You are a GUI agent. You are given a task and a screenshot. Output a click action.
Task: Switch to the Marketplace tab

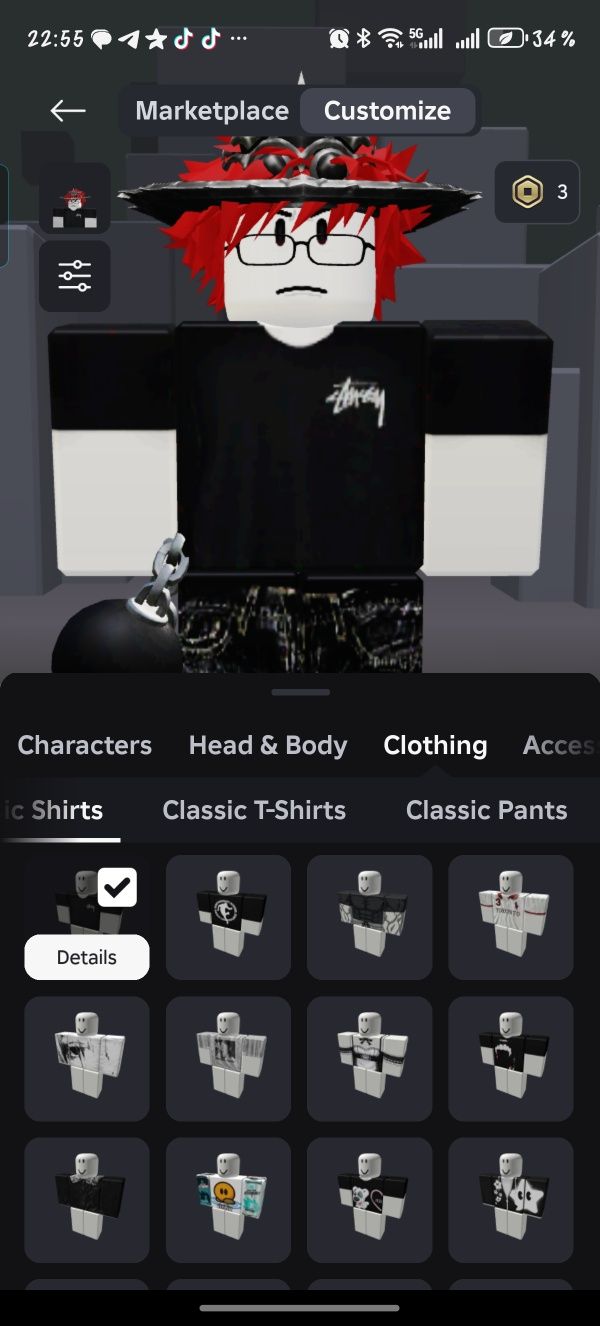tap(212, 110)
